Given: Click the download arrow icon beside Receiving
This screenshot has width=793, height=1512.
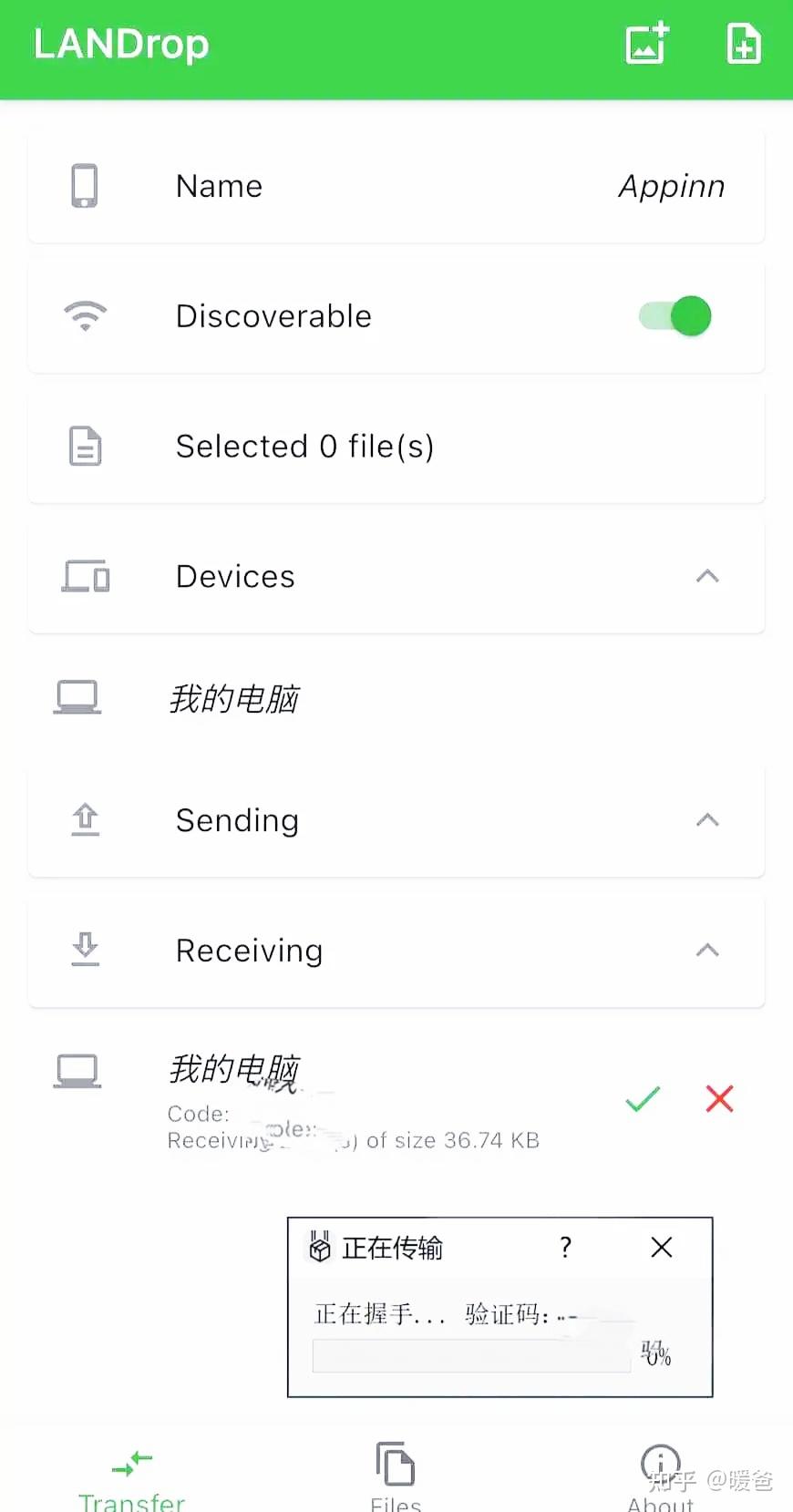Looking at the screenshot, I should (x=85, y=950).
